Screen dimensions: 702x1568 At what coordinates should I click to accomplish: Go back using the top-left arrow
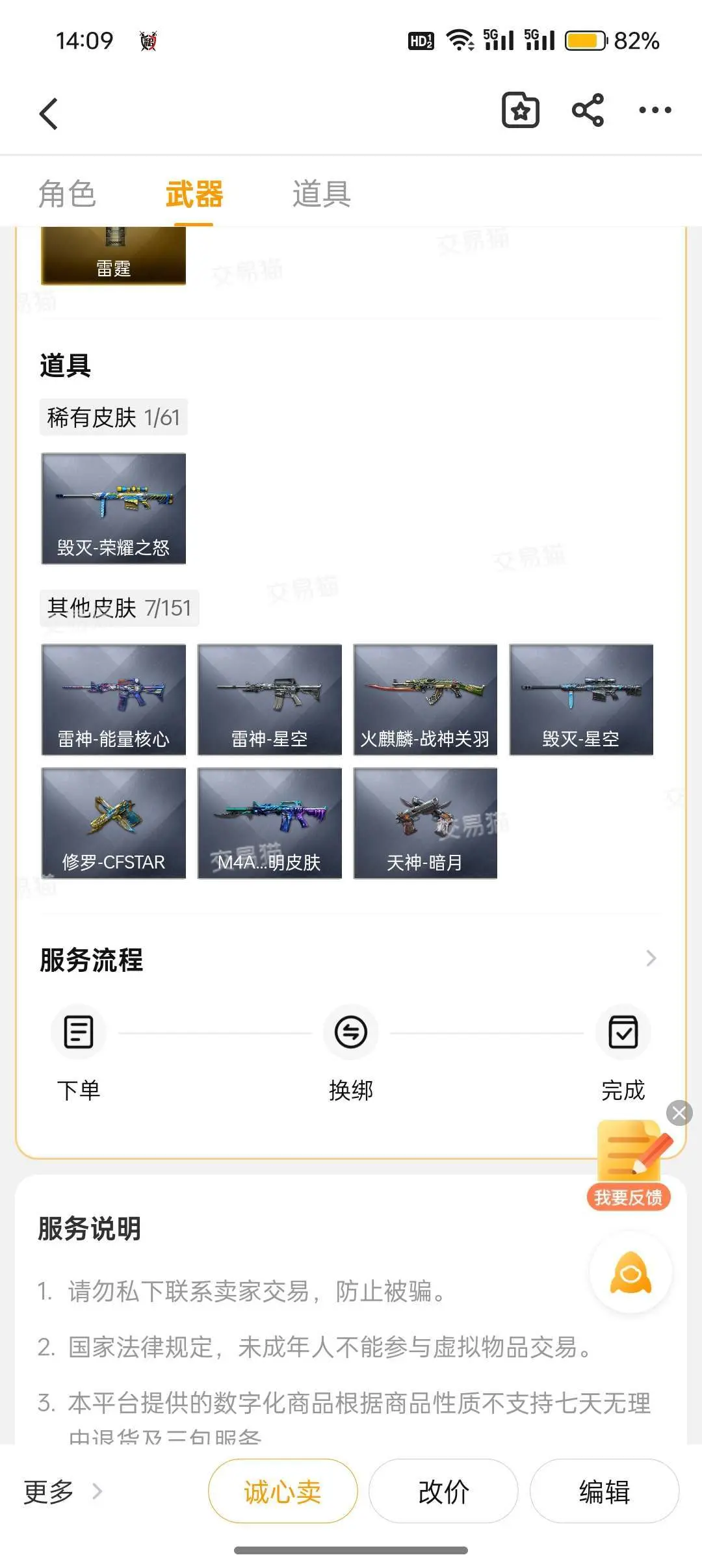coord(49,114)
